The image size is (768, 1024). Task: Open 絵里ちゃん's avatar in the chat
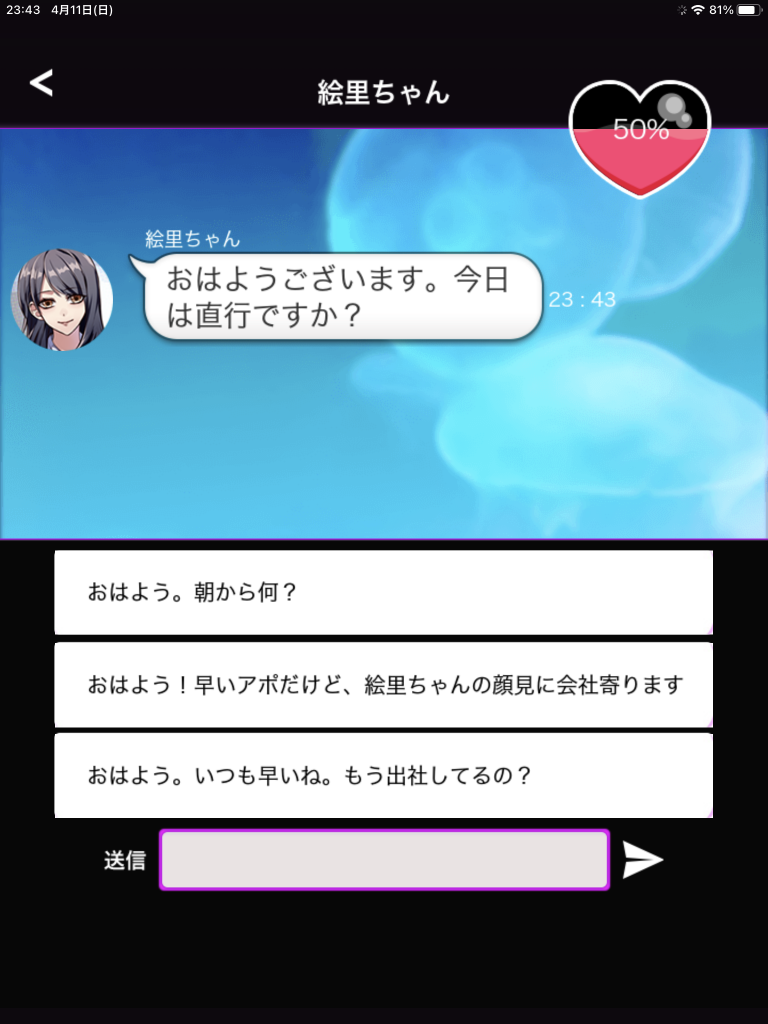click(x=62, y=300)
